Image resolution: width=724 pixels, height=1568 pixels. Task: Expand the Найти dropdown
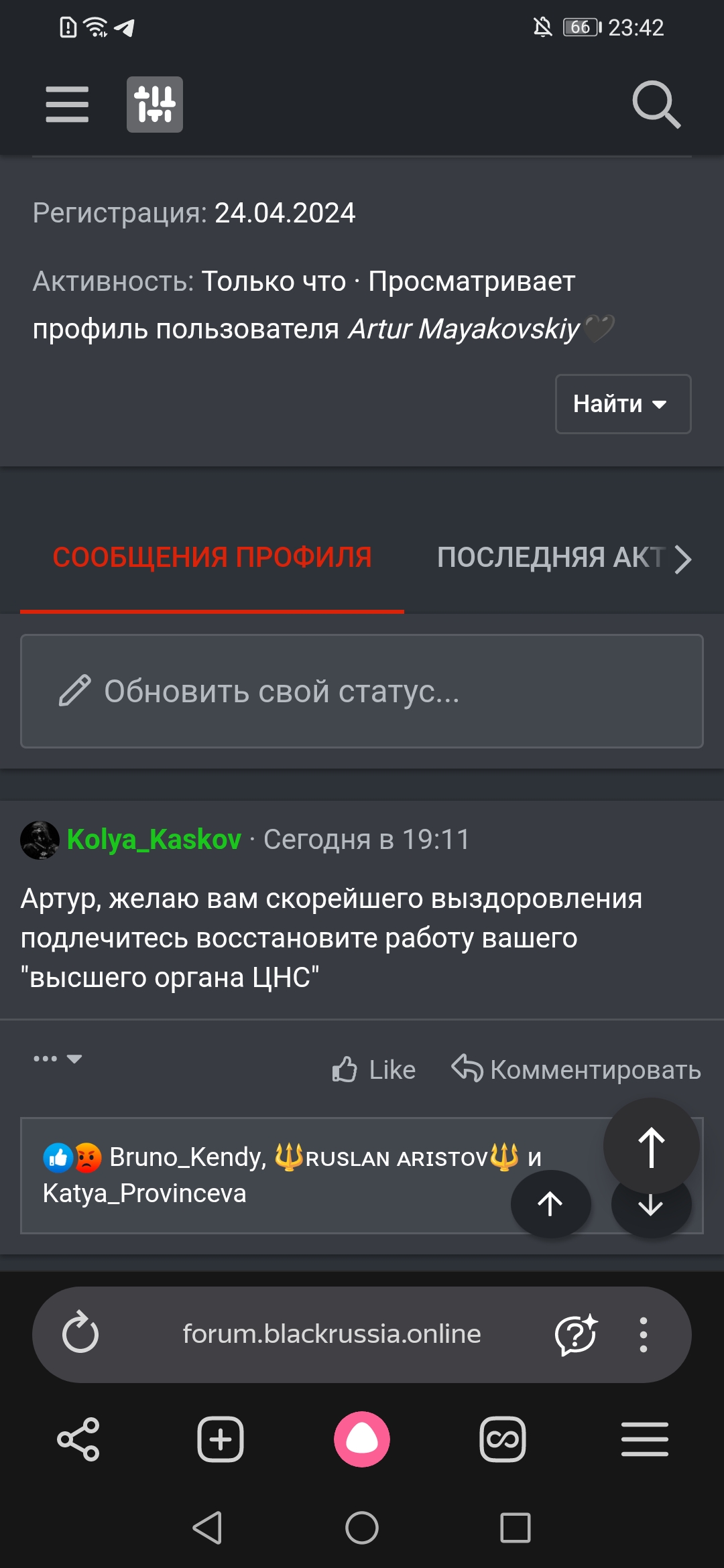tap(623, 404)
